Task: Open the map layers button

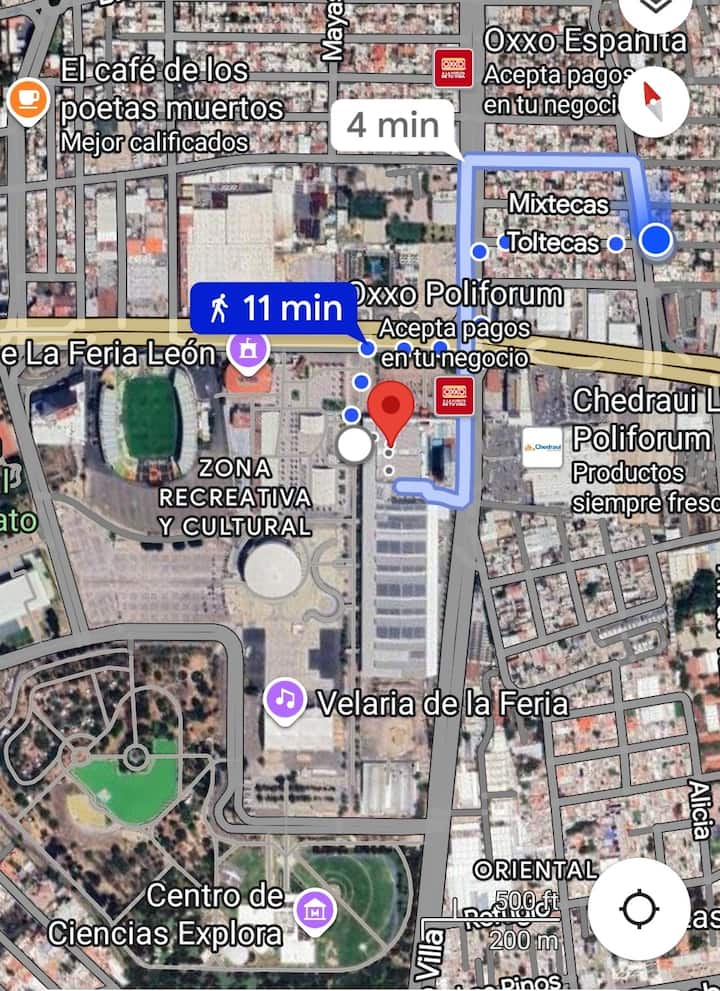Action: [655, 8]
